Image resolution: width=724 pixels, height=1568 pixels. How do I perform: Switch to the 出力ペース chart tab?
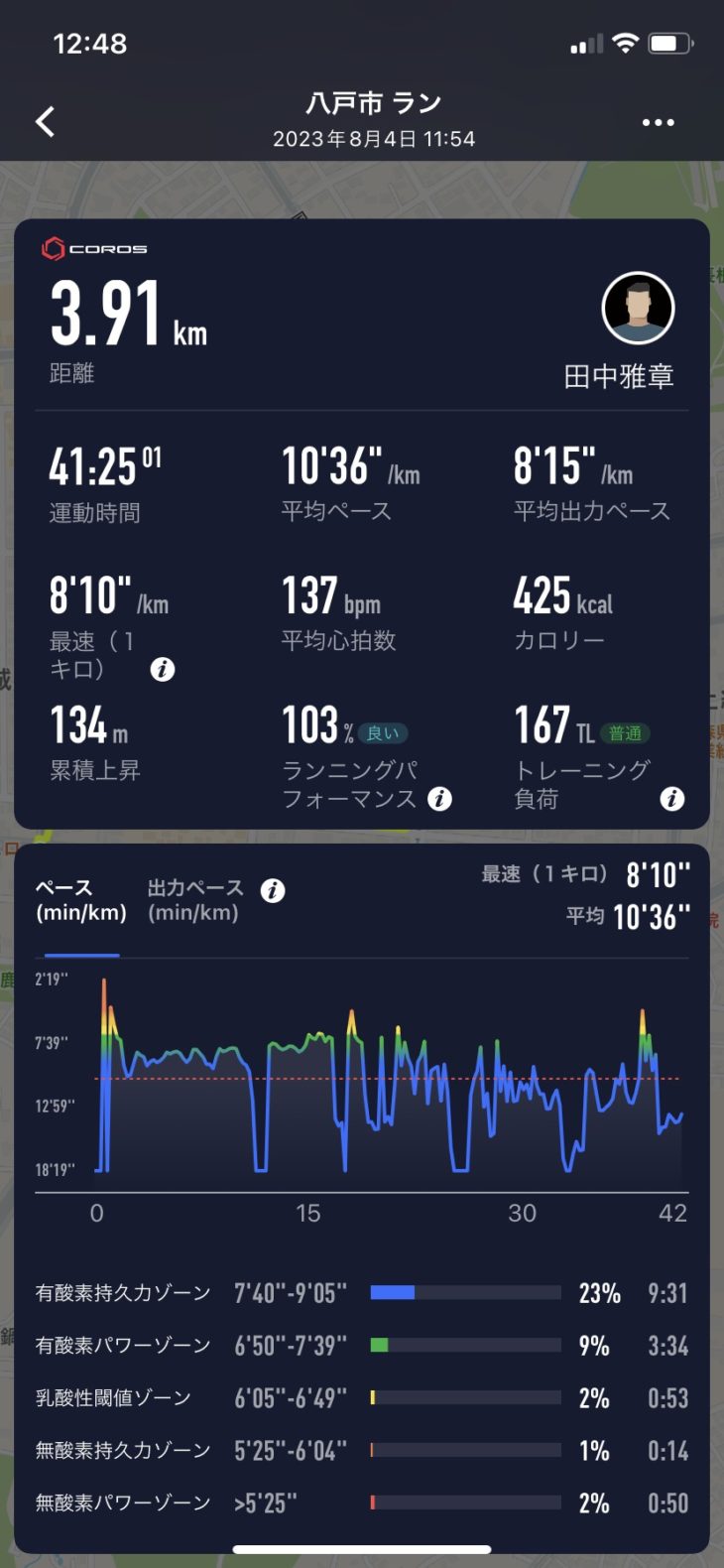194,900
